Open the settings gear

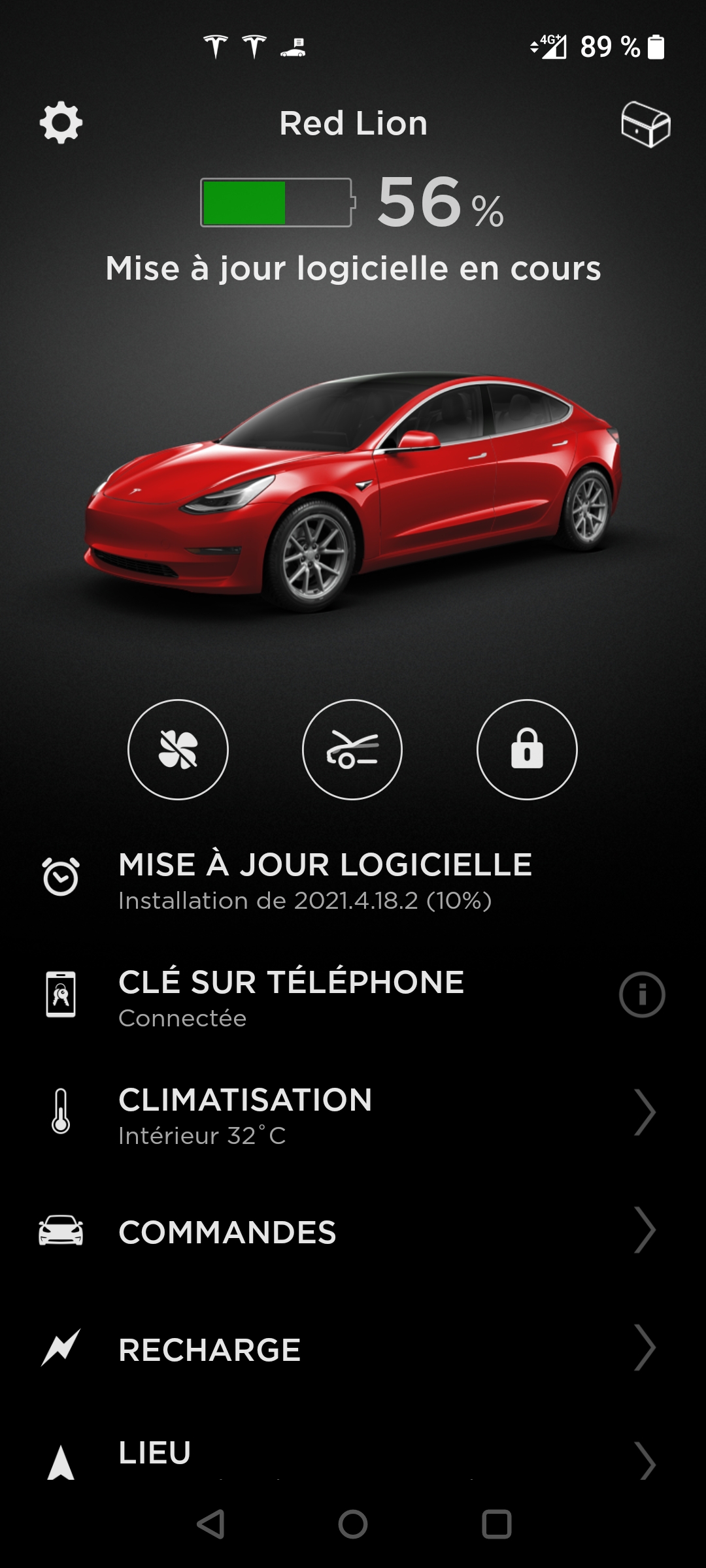point(61,123)
